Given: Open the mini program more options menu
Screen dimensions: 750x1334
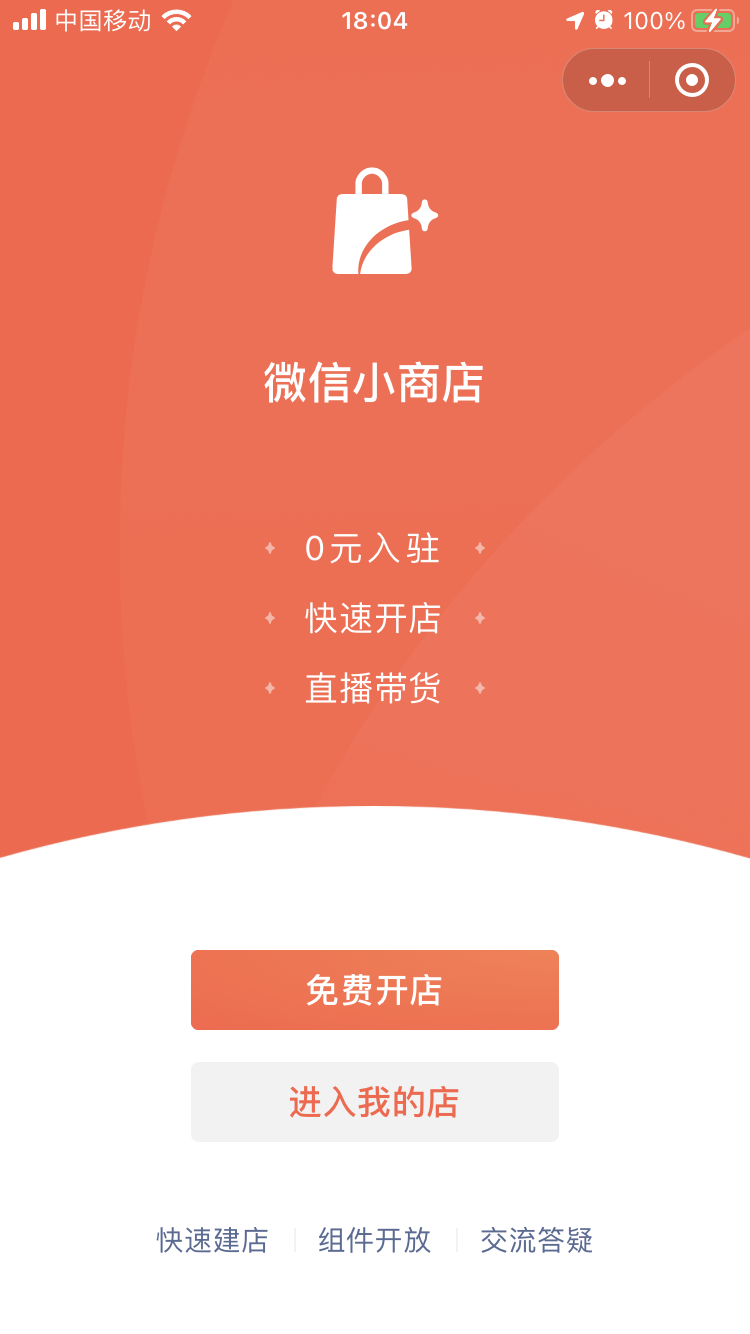Looking at the screenshot, I should 607,80.
